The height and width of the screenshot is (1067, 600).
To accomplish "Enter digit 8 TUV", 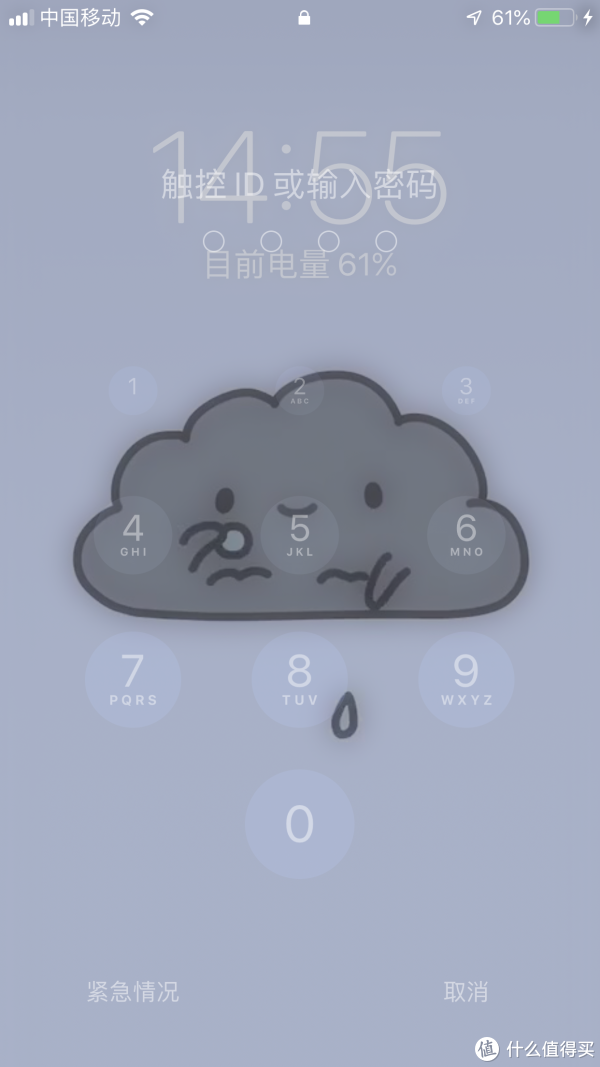I will 300,679.
